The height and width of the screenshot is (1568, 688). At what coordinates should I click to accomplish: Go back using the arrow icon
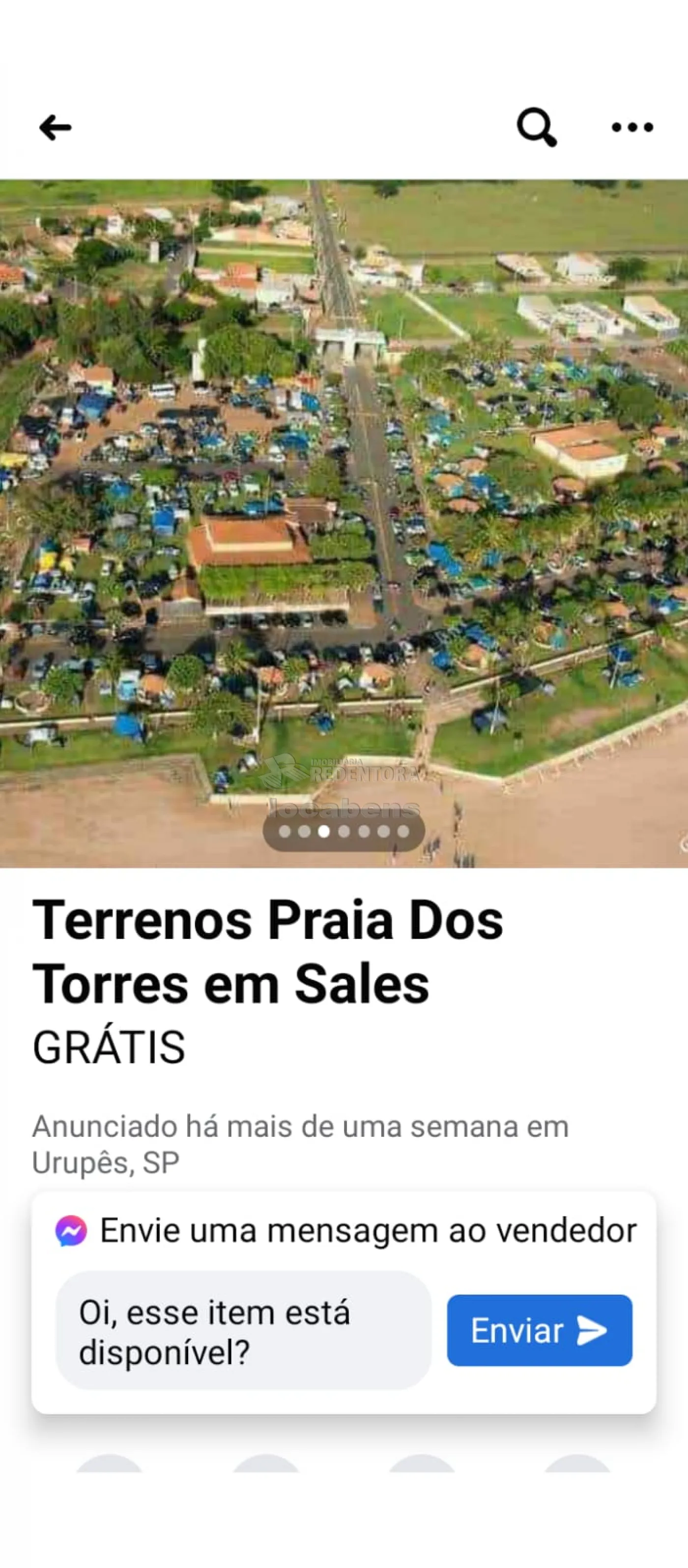tap(56, 128)
